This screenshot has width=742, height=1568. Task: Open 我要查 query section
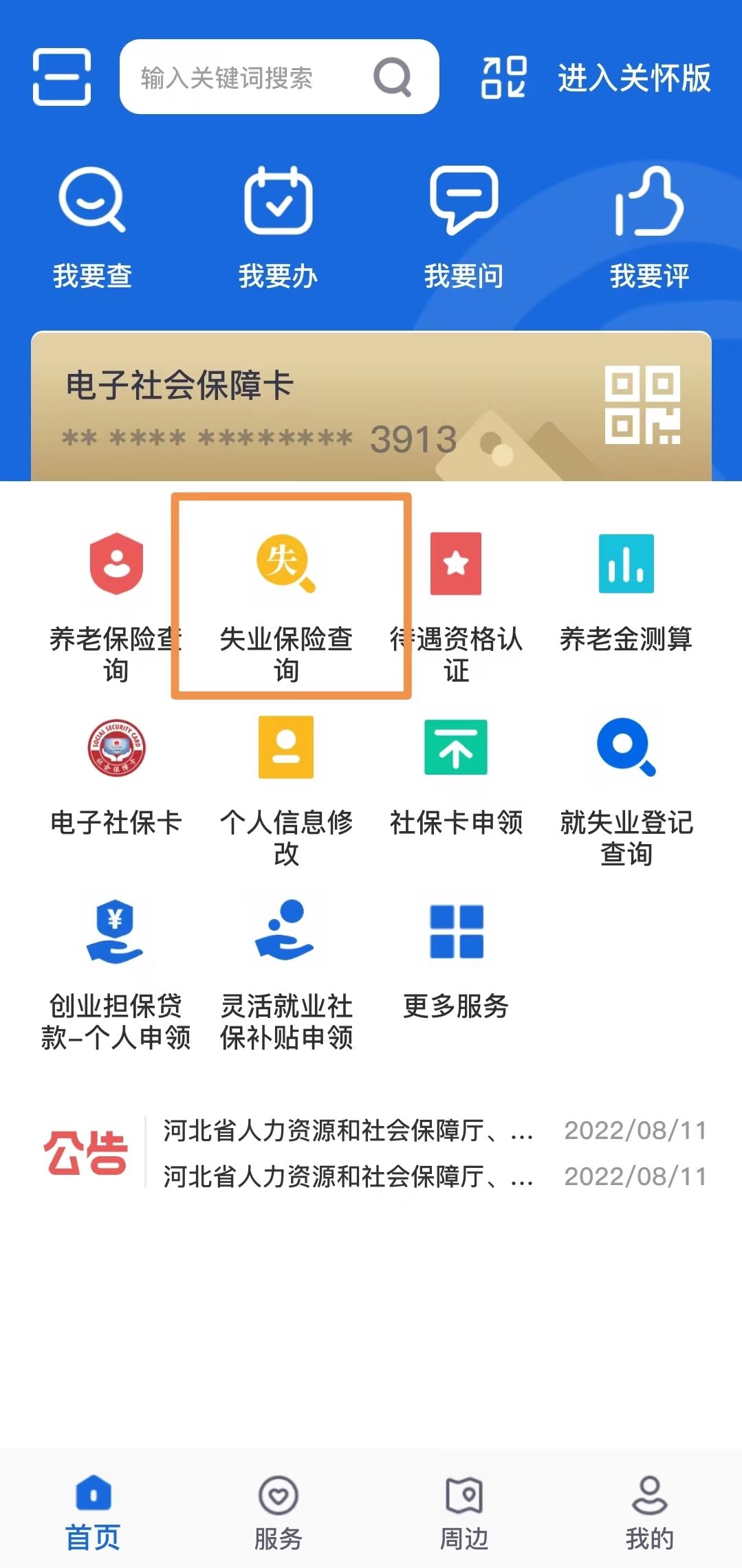[x=92, y=227]
